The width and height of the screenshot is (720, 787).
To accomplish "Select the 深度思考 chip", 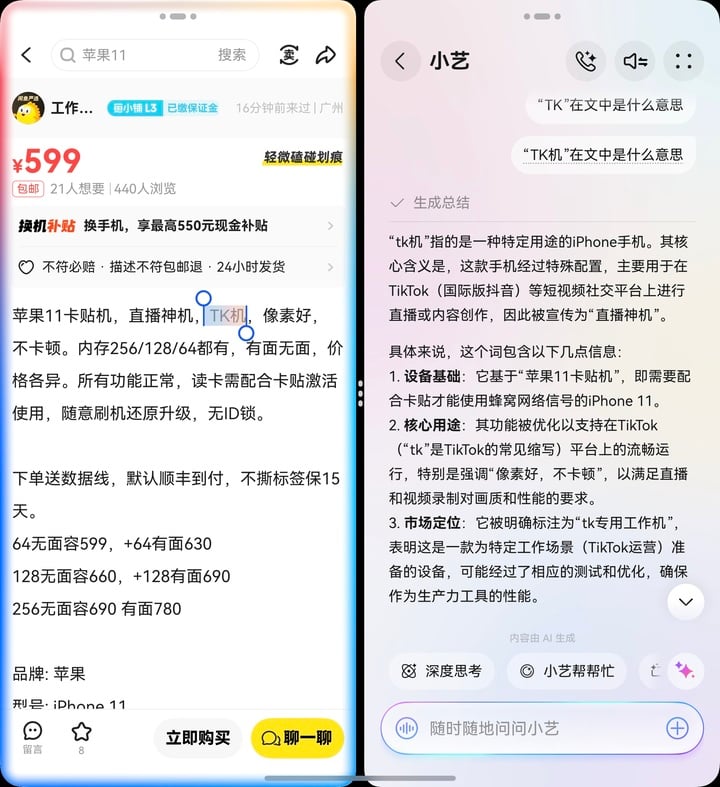I will (441, 671).
